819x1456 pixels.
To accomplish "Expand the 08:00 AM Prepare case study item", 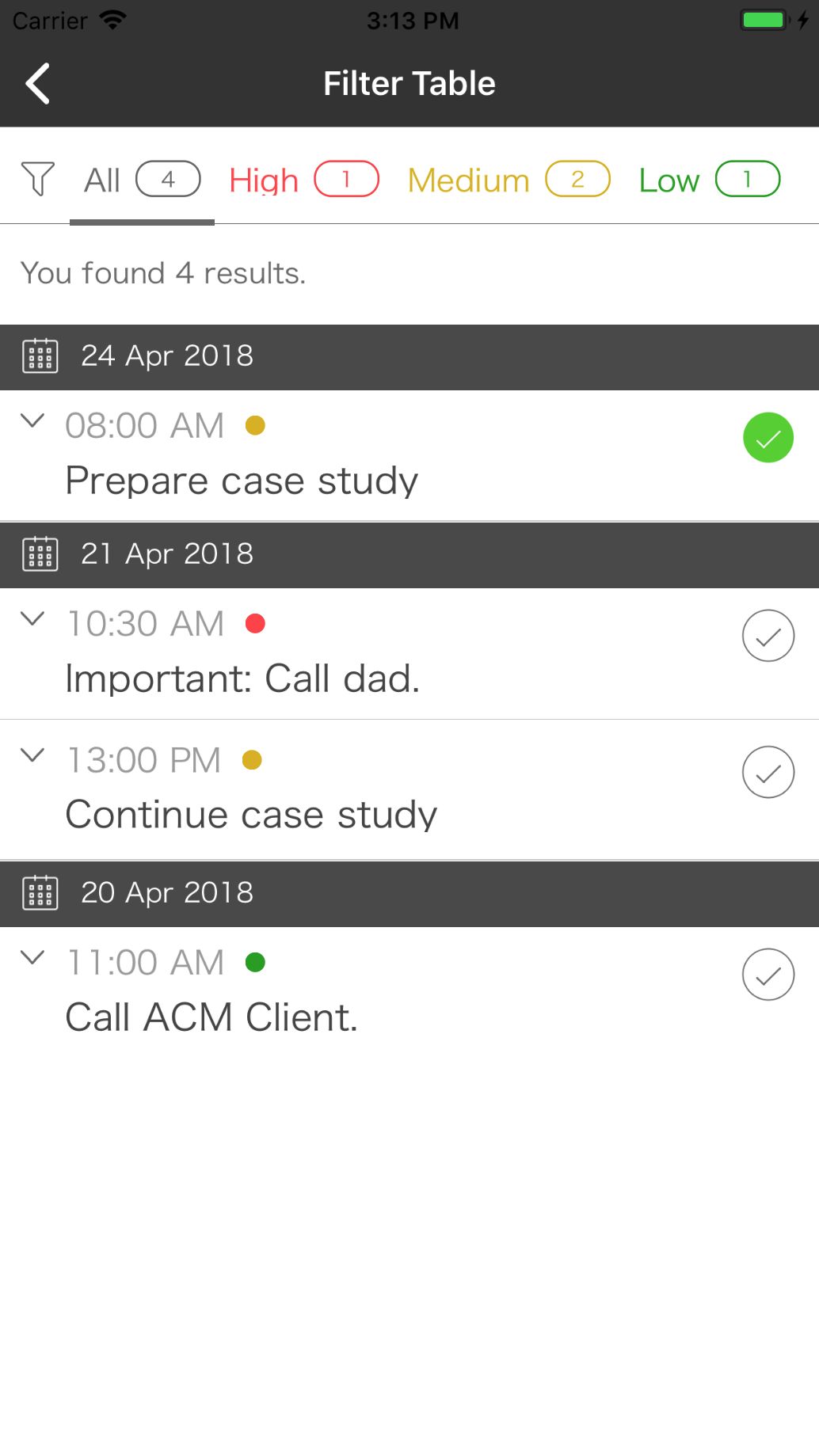I will pos(32,421).
